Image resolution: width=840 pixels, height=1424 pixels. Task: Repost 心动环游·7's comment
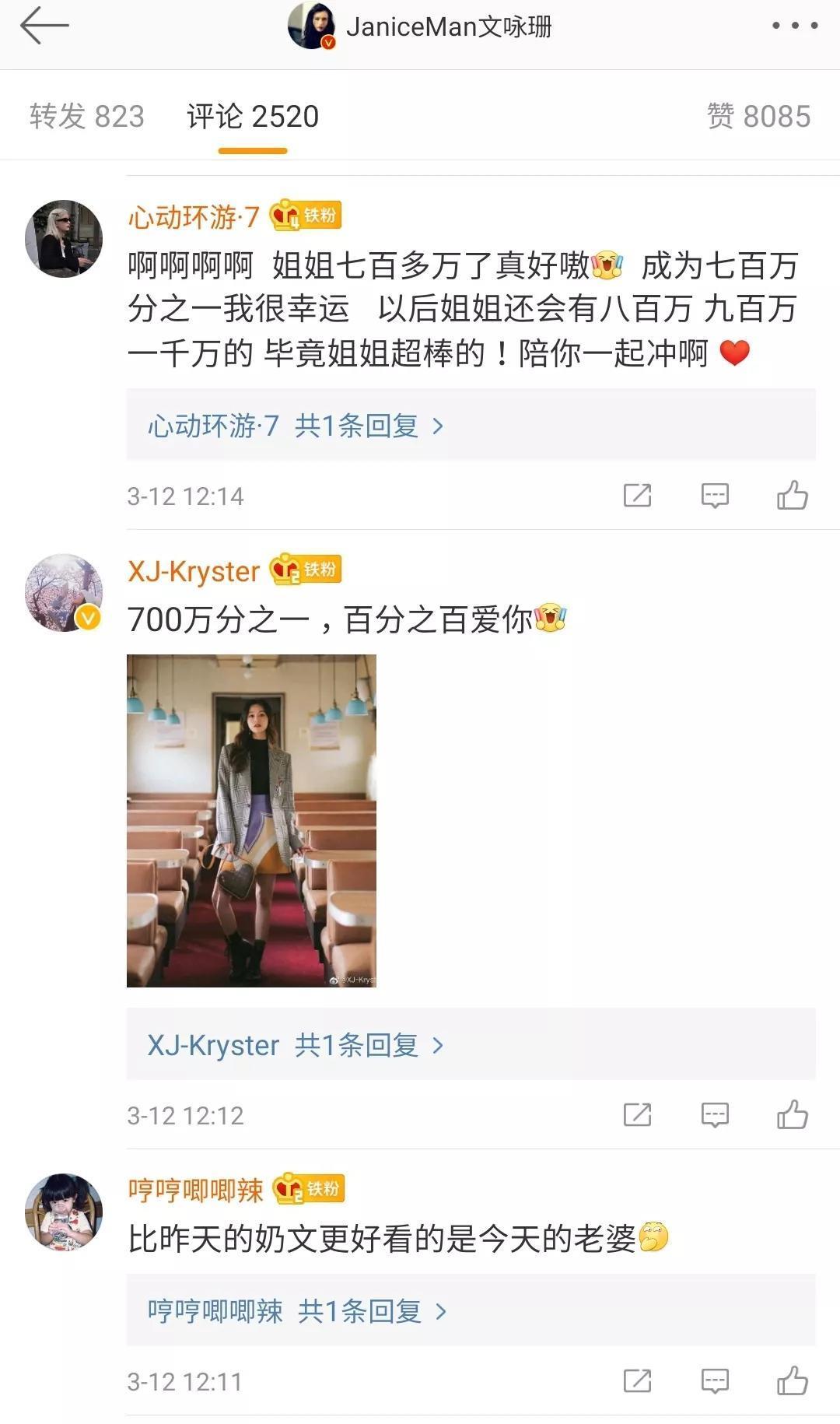tap(637, 496)
